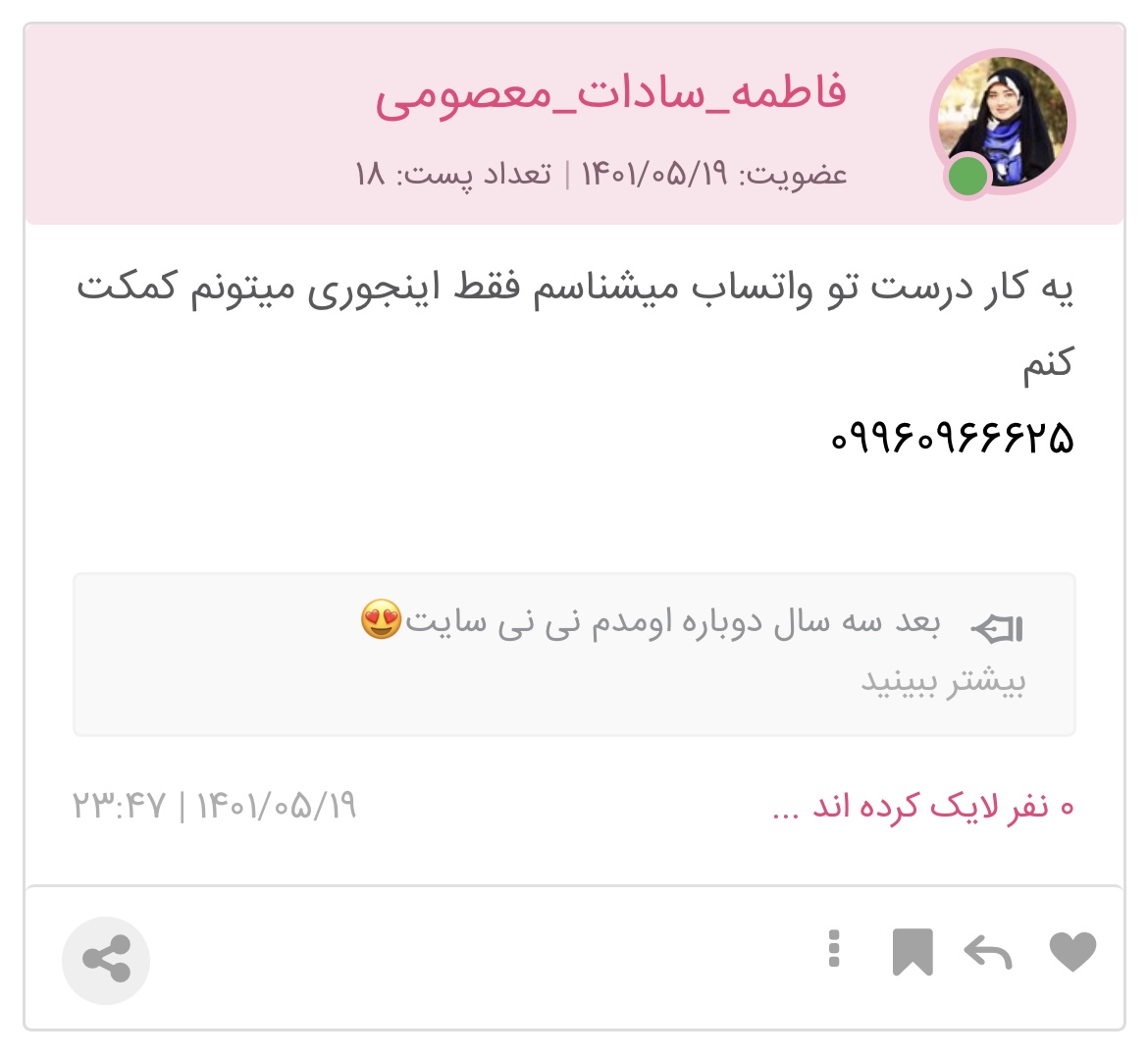The image size is (1148, 1056).
Task: See who liked via ۰ نفر لایک کرده اند
Action: [922, 808]
